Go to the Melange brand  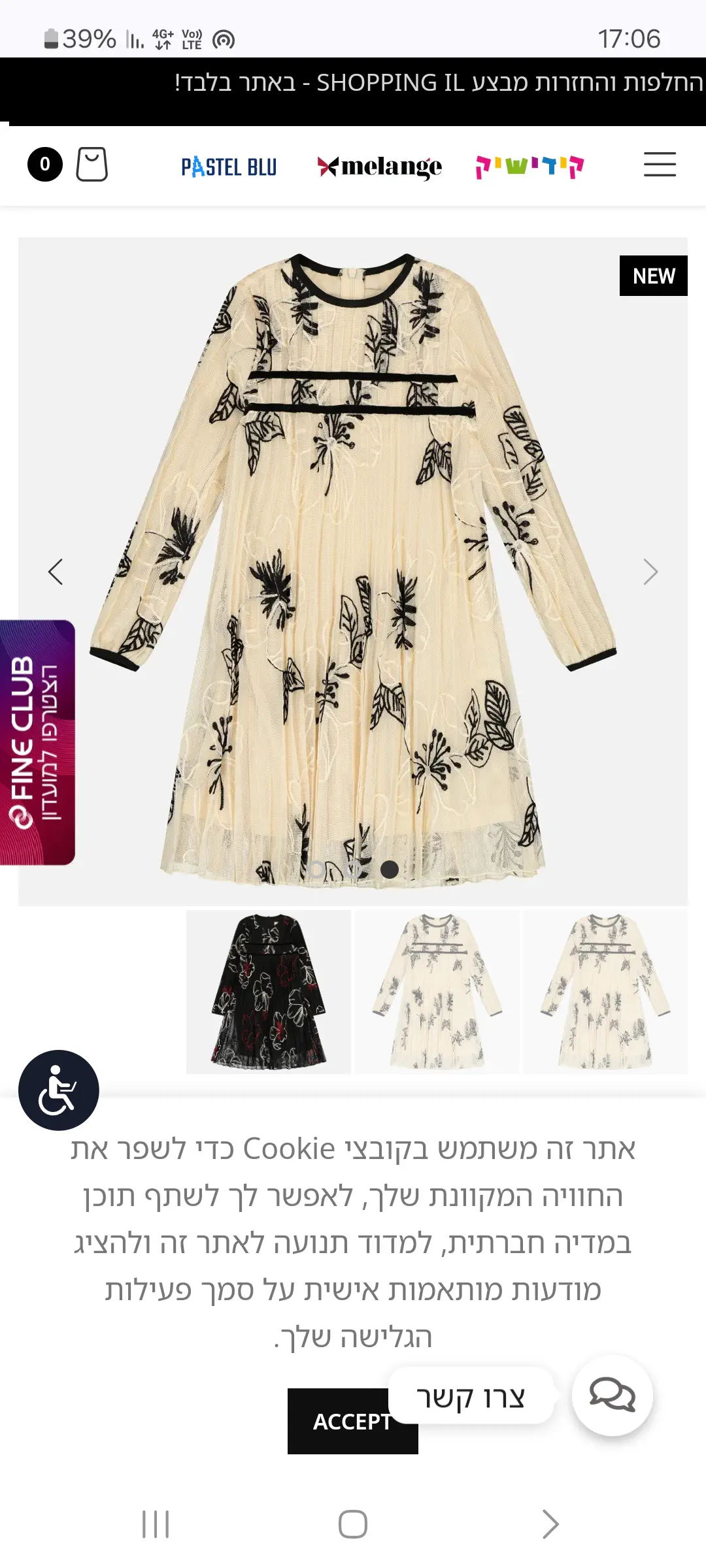379,167
